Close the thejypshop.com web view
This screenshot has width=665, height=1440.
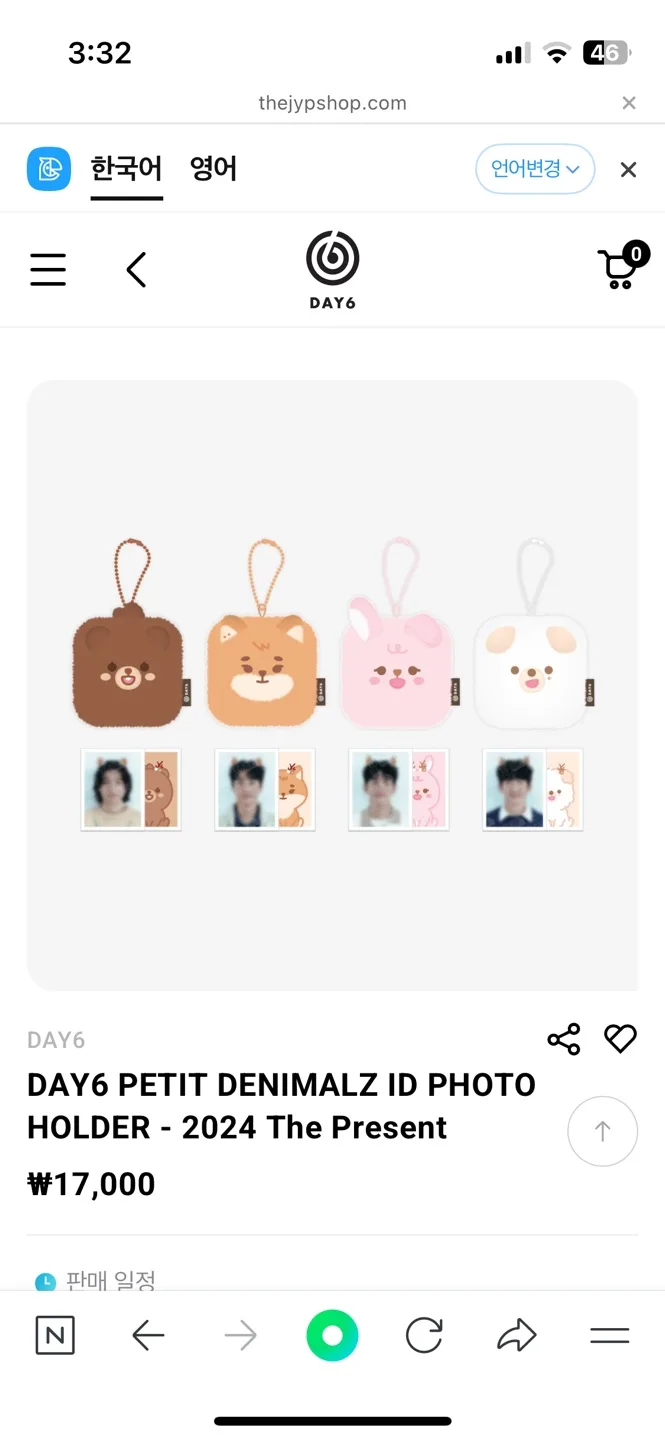[x=628, y=103]
